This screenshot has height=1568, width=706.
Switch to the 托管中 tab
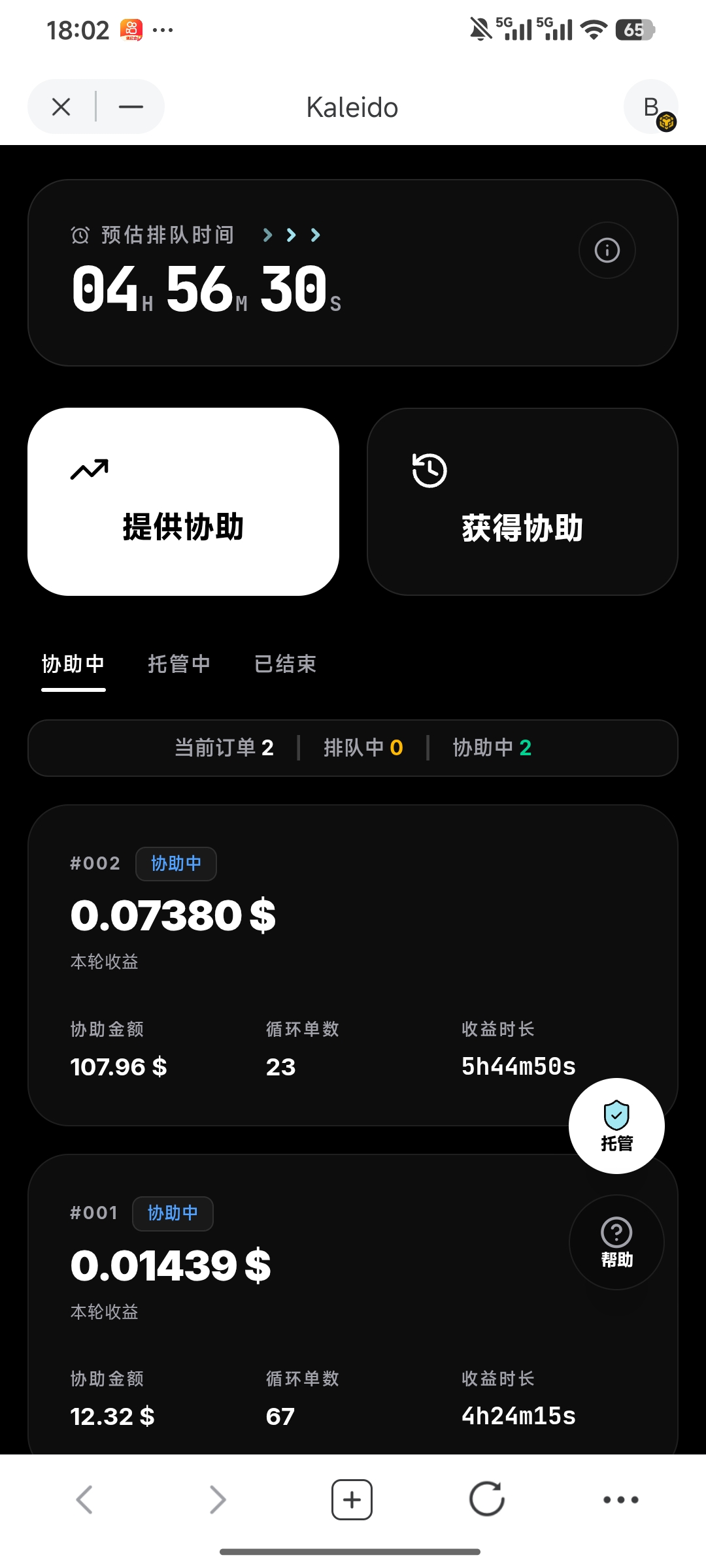coord(179,664)
